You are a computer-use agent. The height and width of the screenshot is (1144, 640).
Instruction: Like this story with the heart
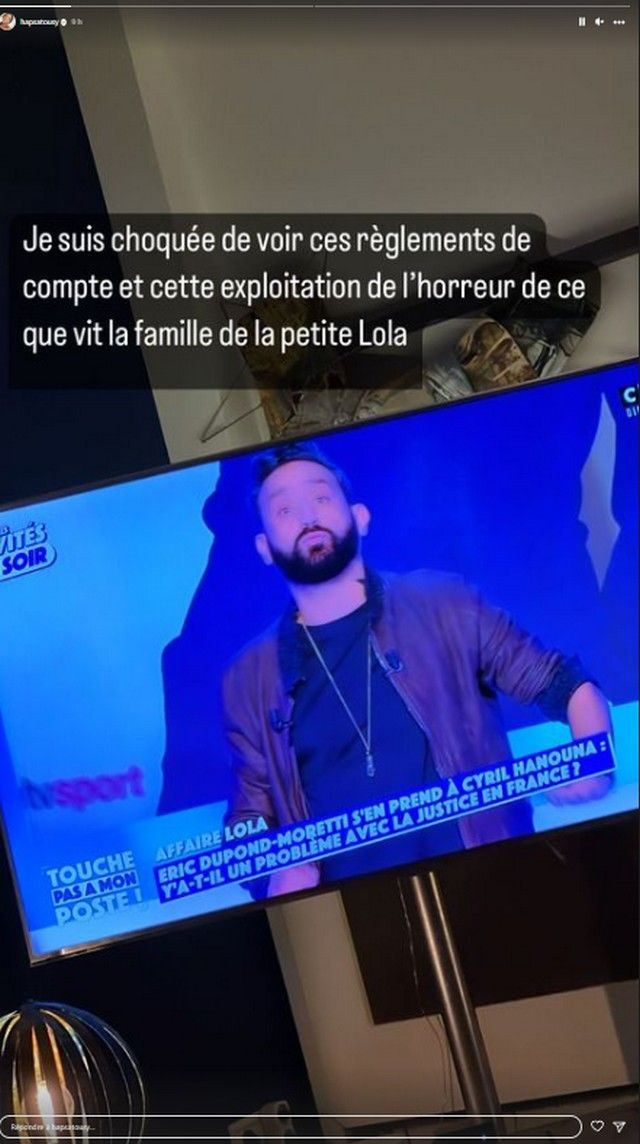coord(597,1126)
